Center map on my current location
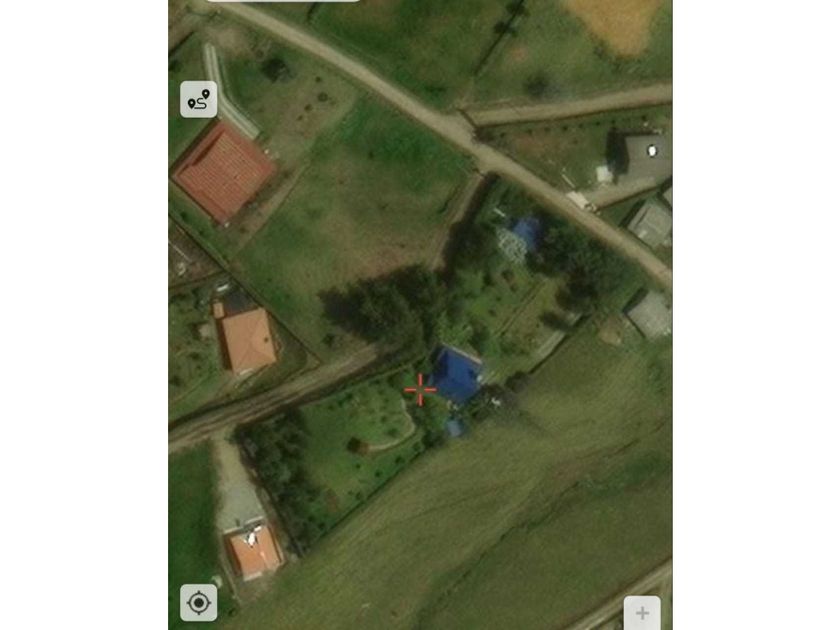This screenshot has width=840, height=630. tap(199, 603)
